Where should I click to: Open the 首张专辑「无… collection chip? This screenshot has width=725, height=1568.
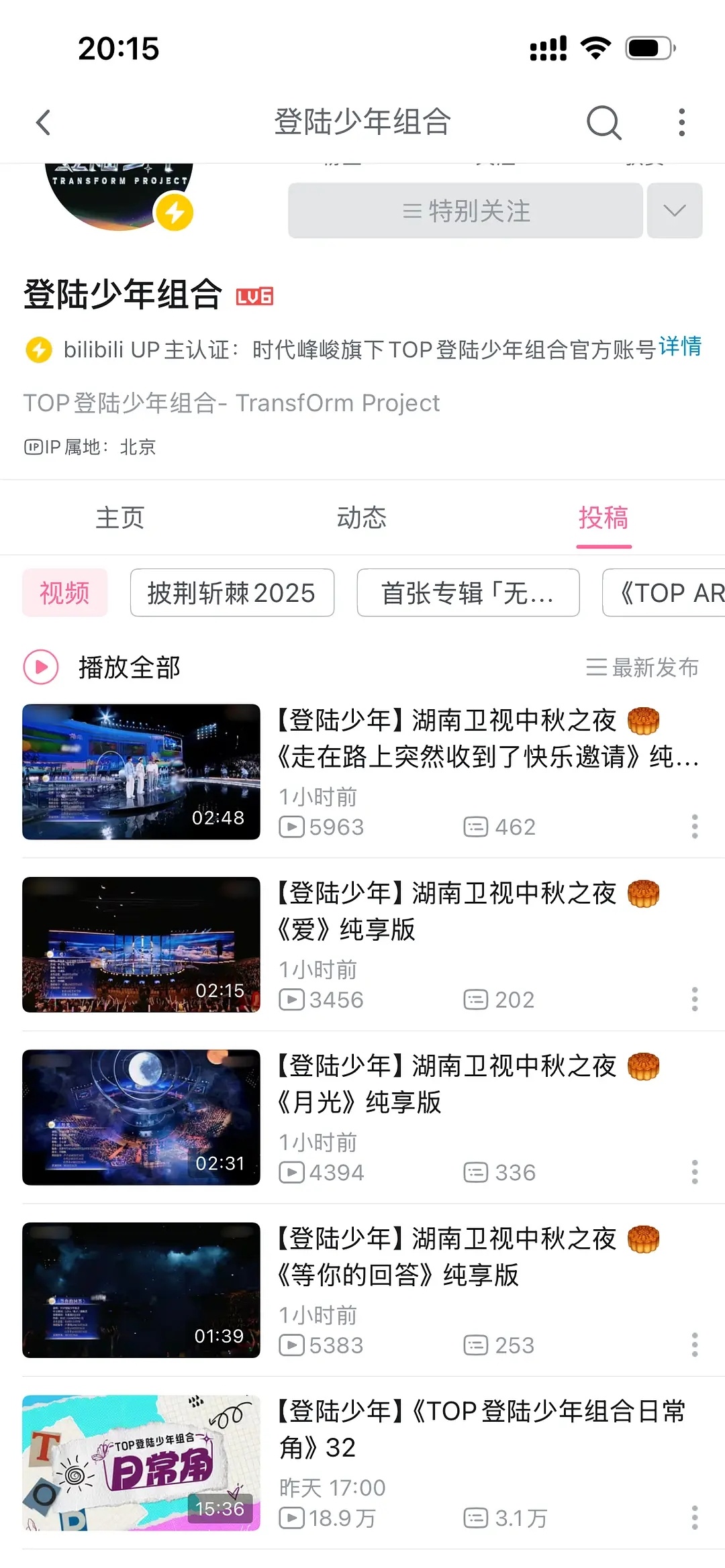(468, 592)
